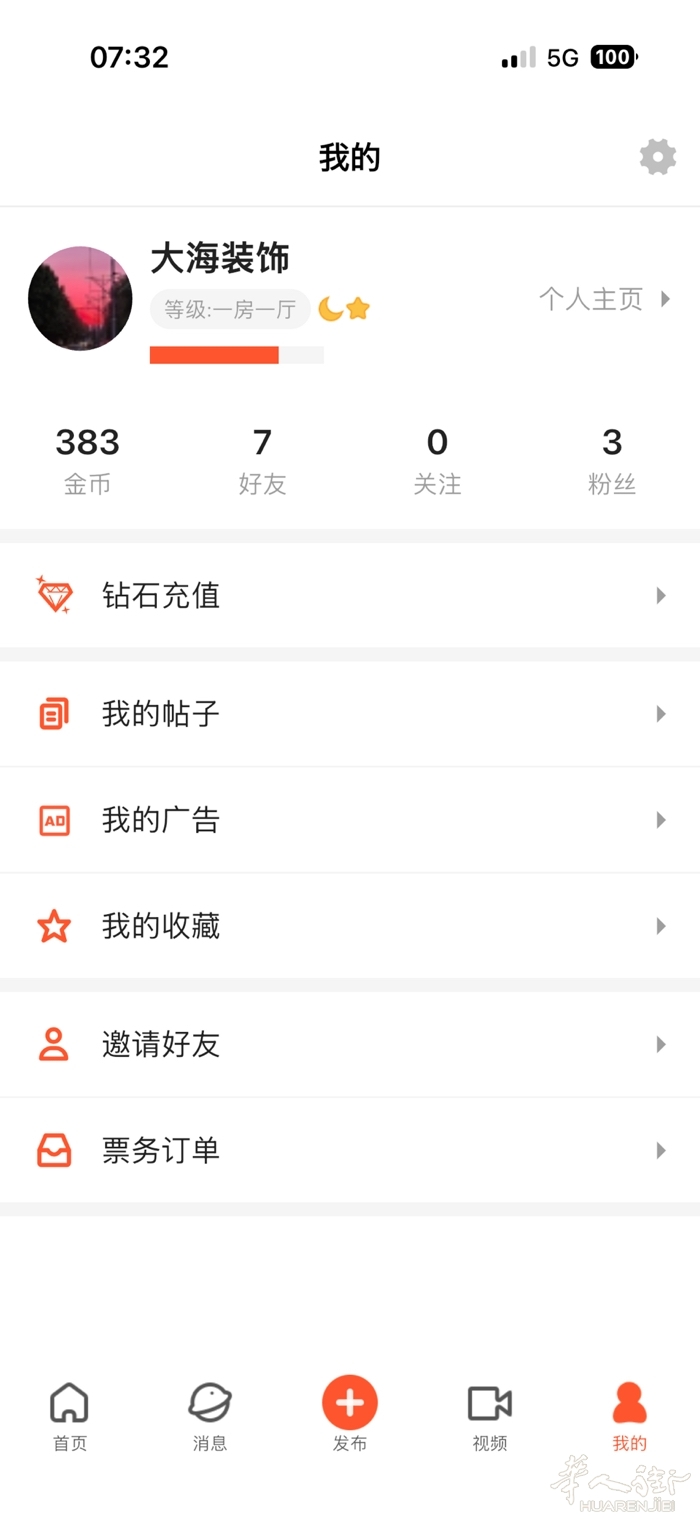The width and height of the screenshot is (700, 1521).
Task: Select 邀请好友 to invite friends
Action: click(x=350, y=1045)
